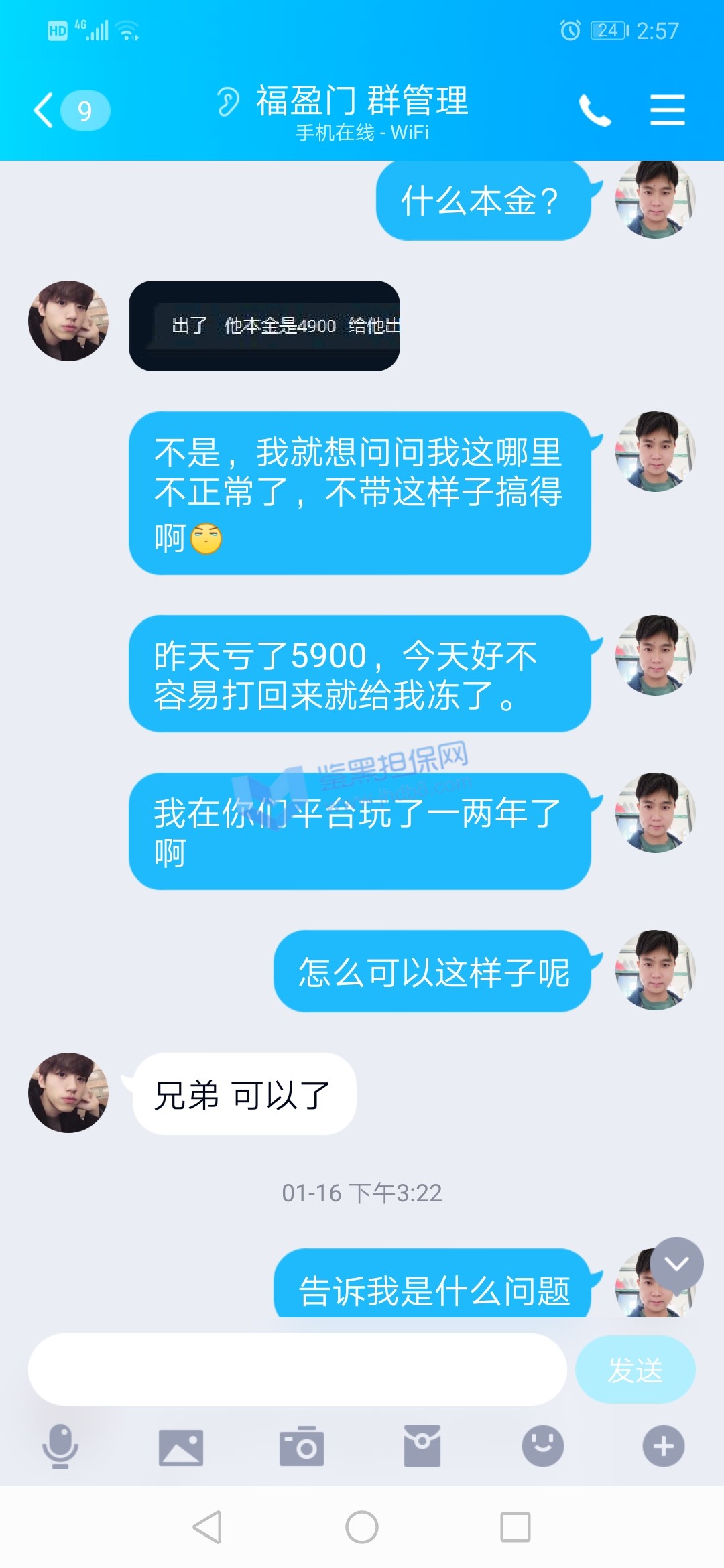Tap the message input field

pos(297,1369)
